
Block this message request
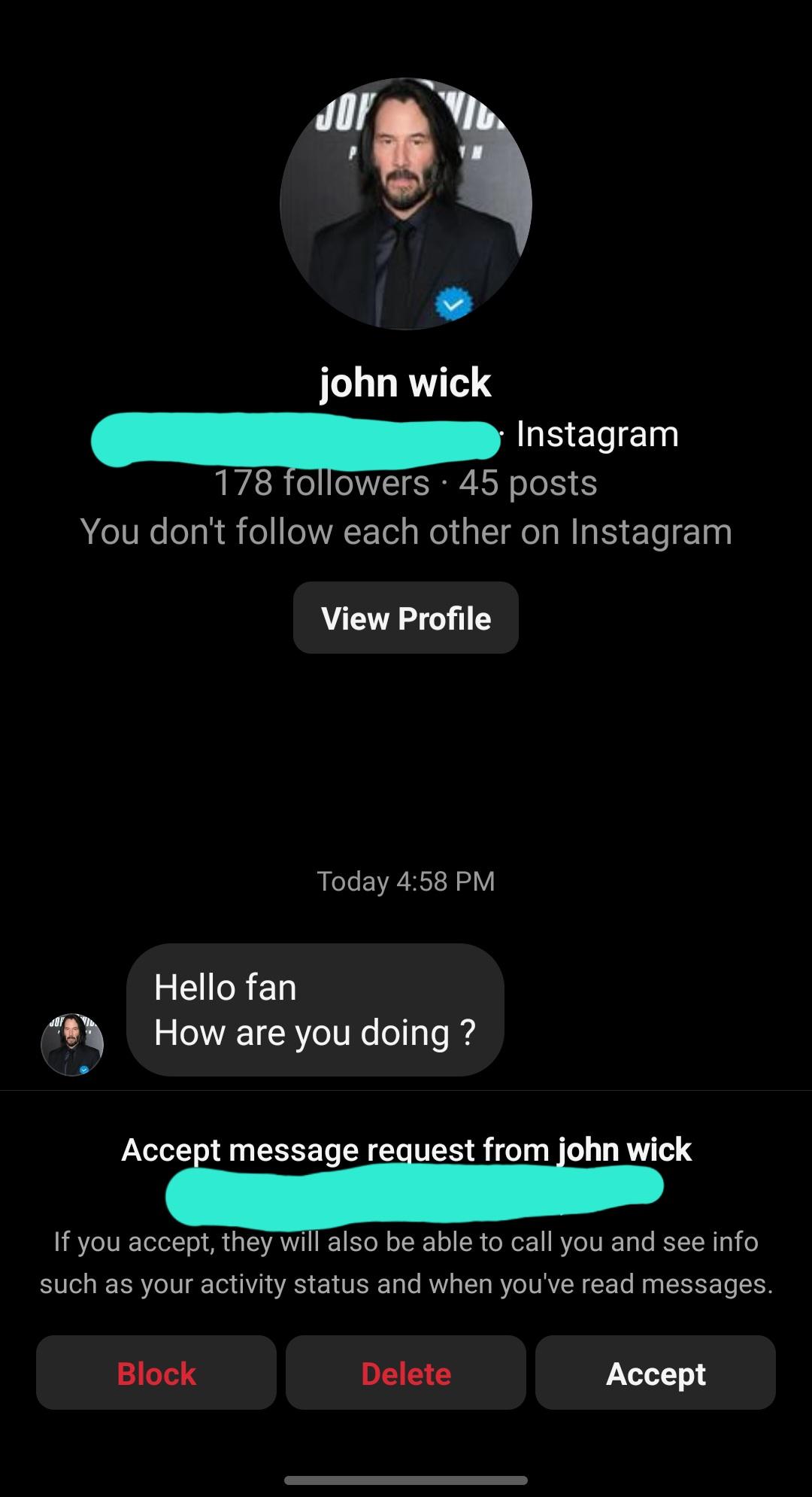[156, 1373]
